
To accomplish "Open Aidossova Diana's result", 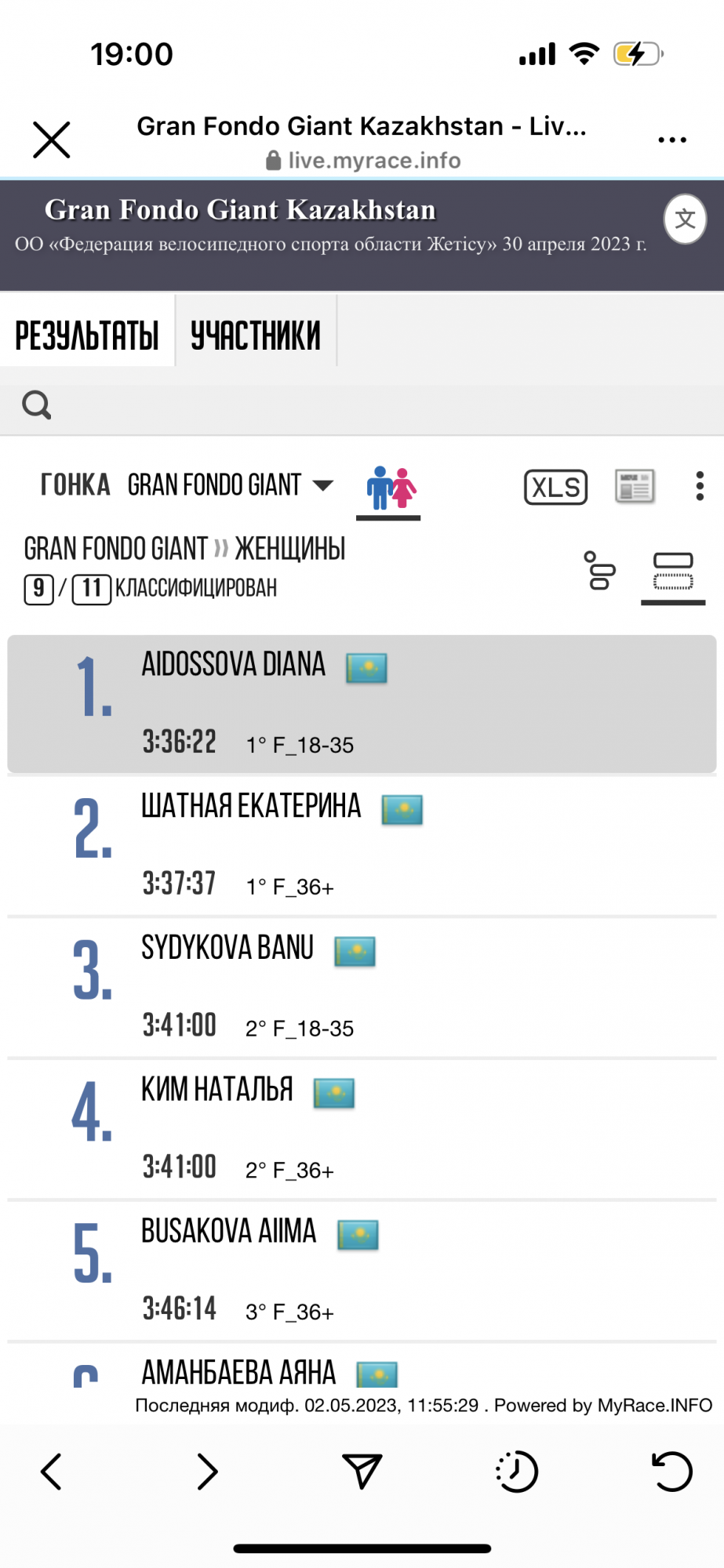I will click(x=361, y=703).
